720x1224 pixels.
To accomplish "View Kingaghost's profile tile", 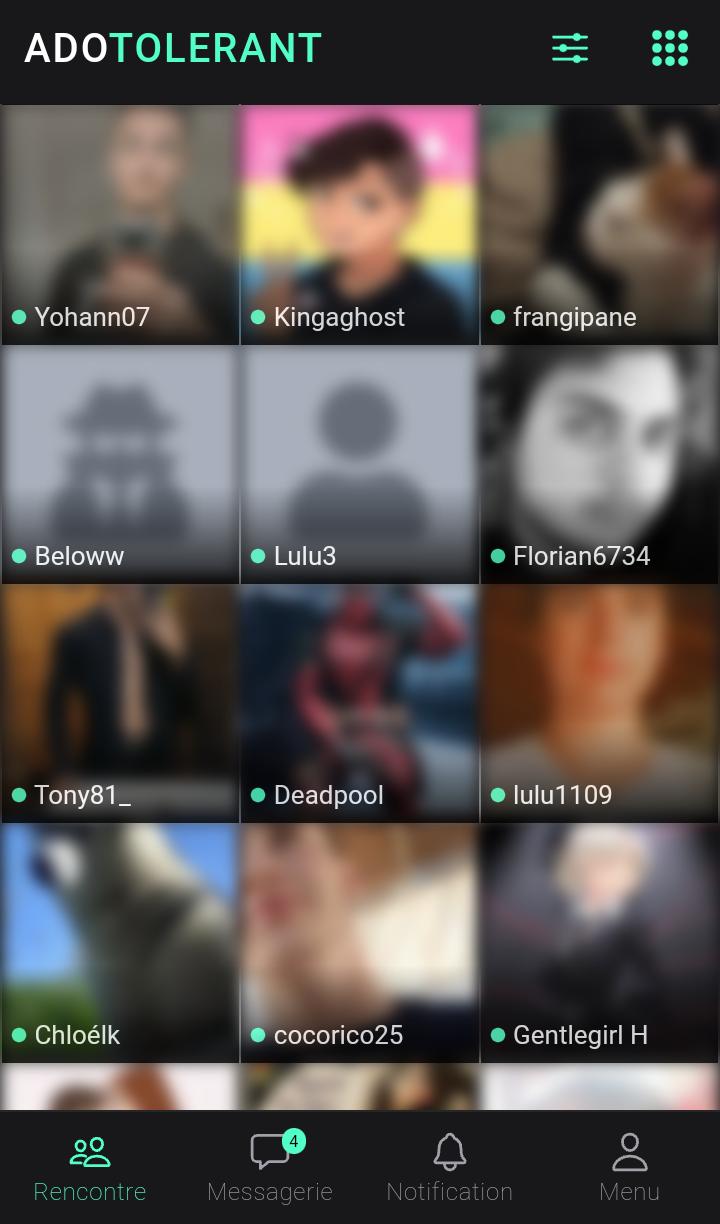I will click(x=360, y=225).
